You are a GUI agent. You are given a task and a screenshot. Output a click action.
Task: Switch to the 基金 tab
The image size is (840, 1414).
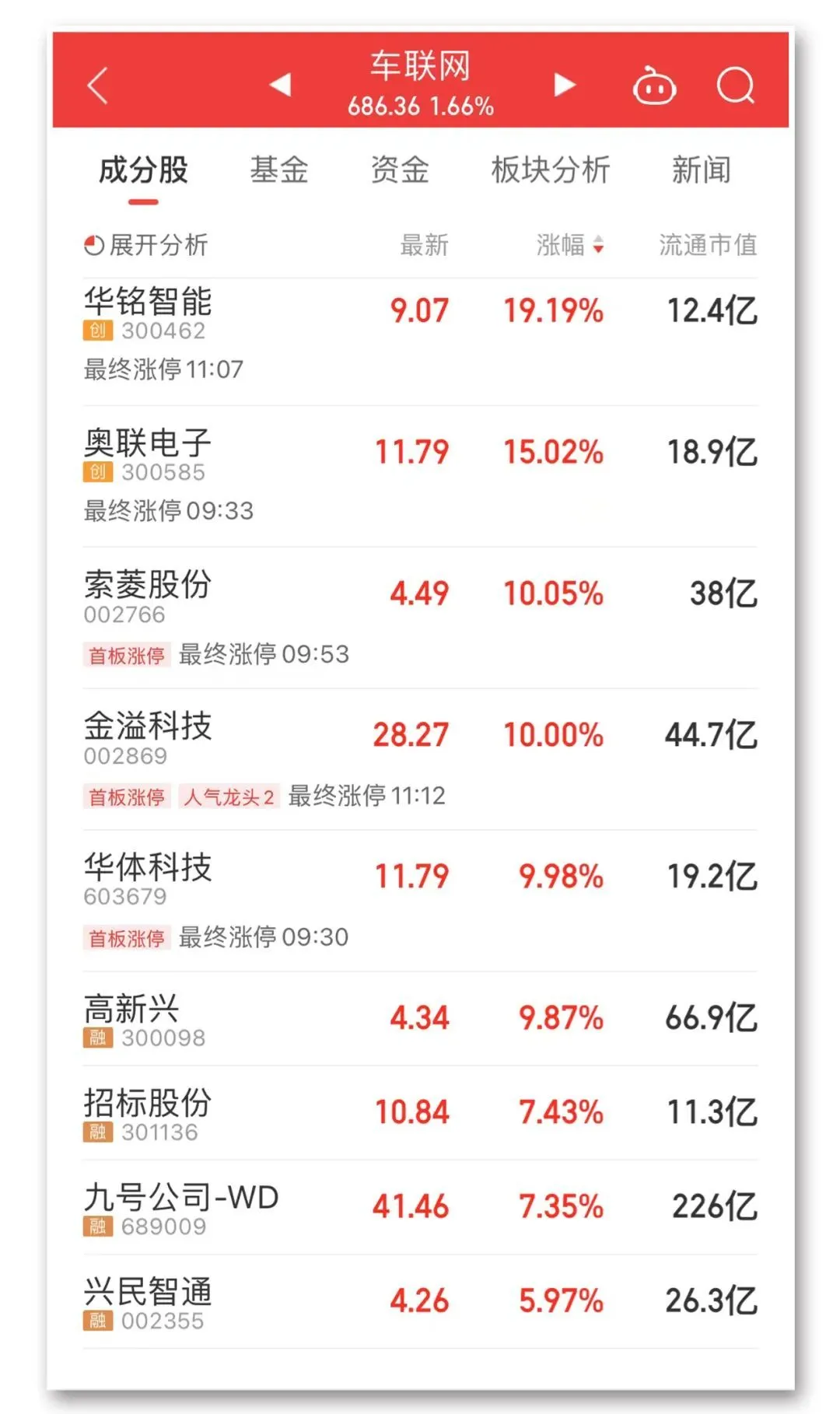(279, 170)
